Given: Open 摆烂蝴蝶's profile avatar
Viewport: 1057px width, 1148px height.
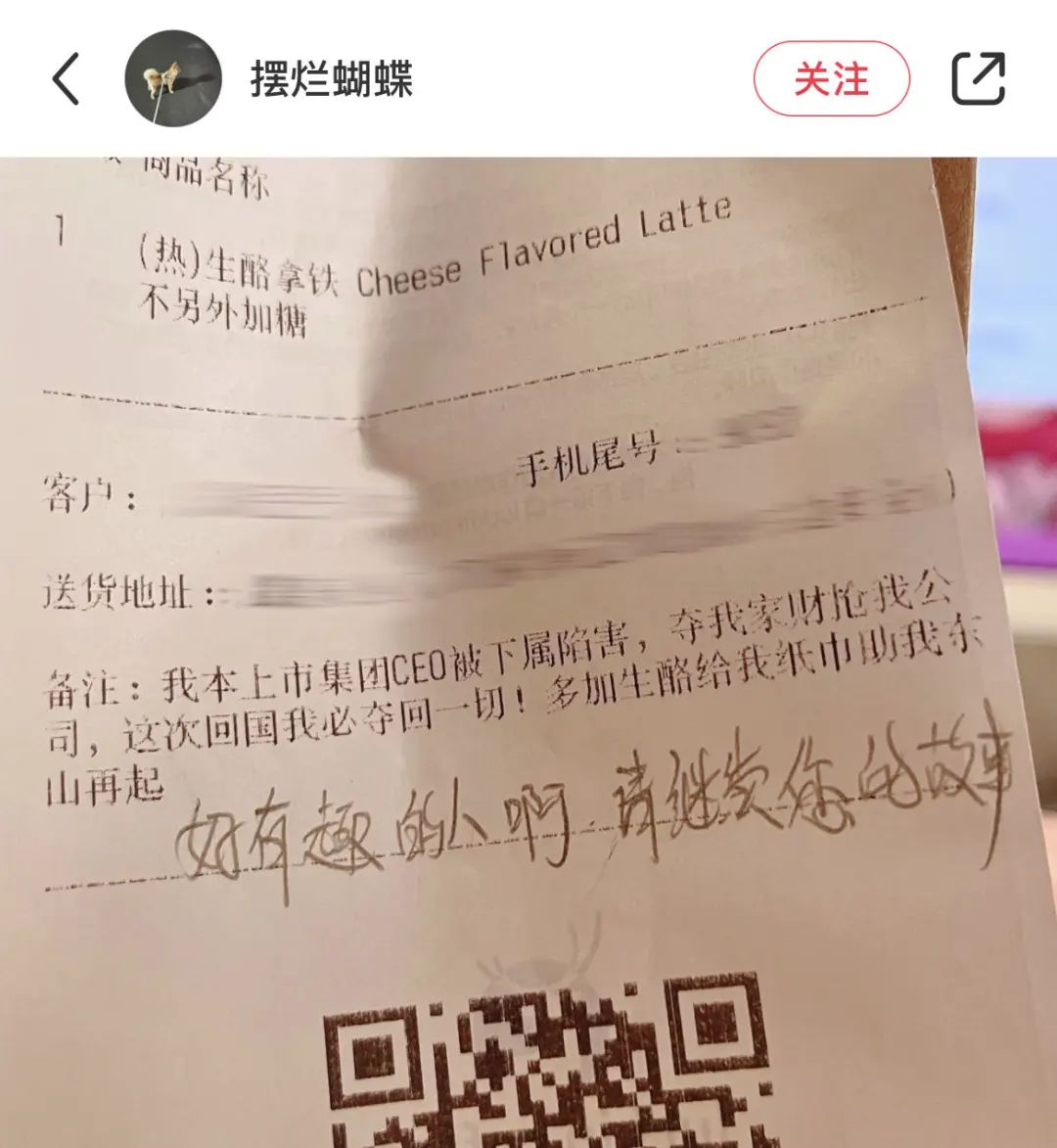Looking at the screenshot, I should [173, 78].
